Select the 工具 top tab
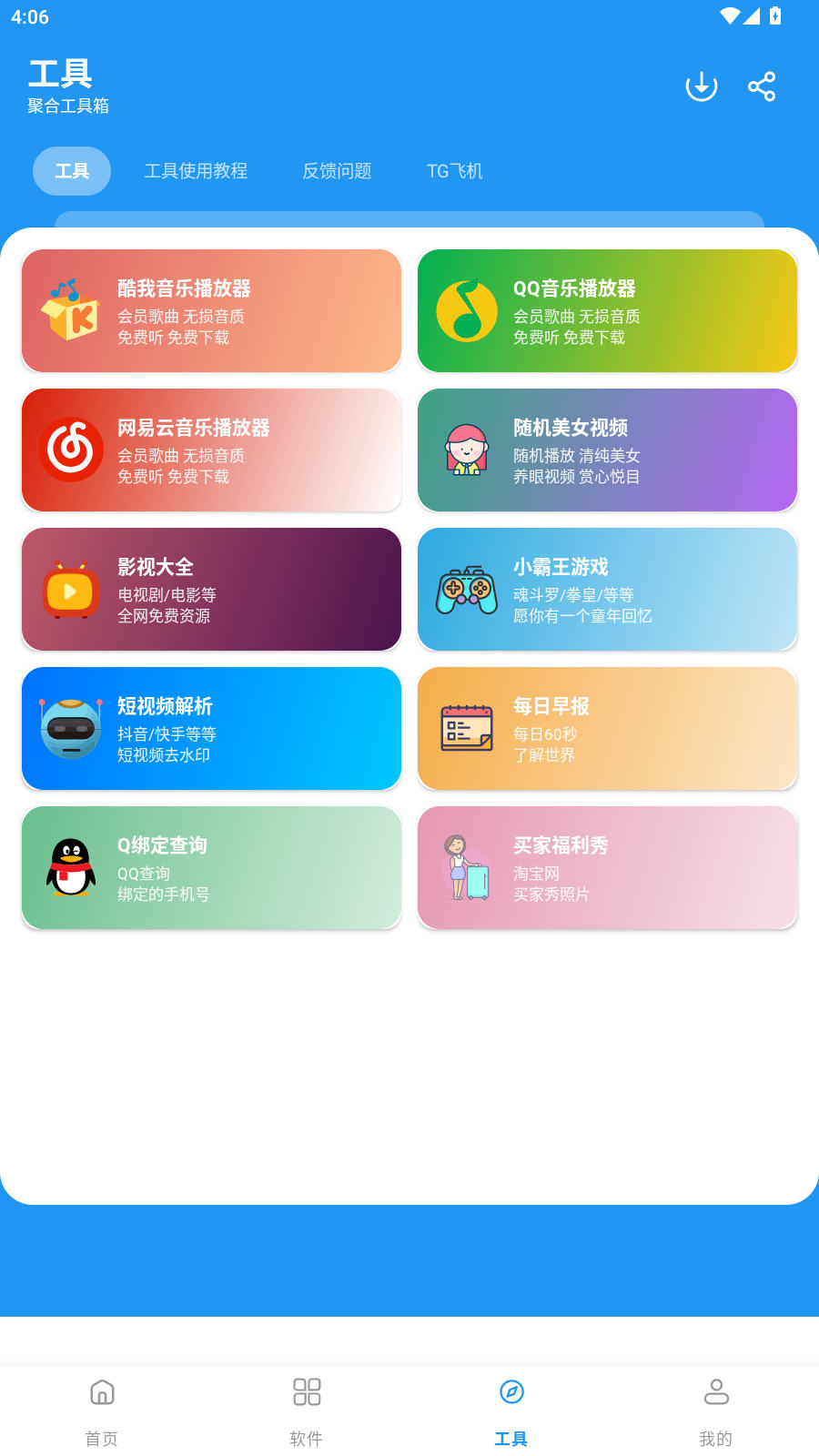The image size is (819, 1456). pyautogui.click(x=72, y=171)
